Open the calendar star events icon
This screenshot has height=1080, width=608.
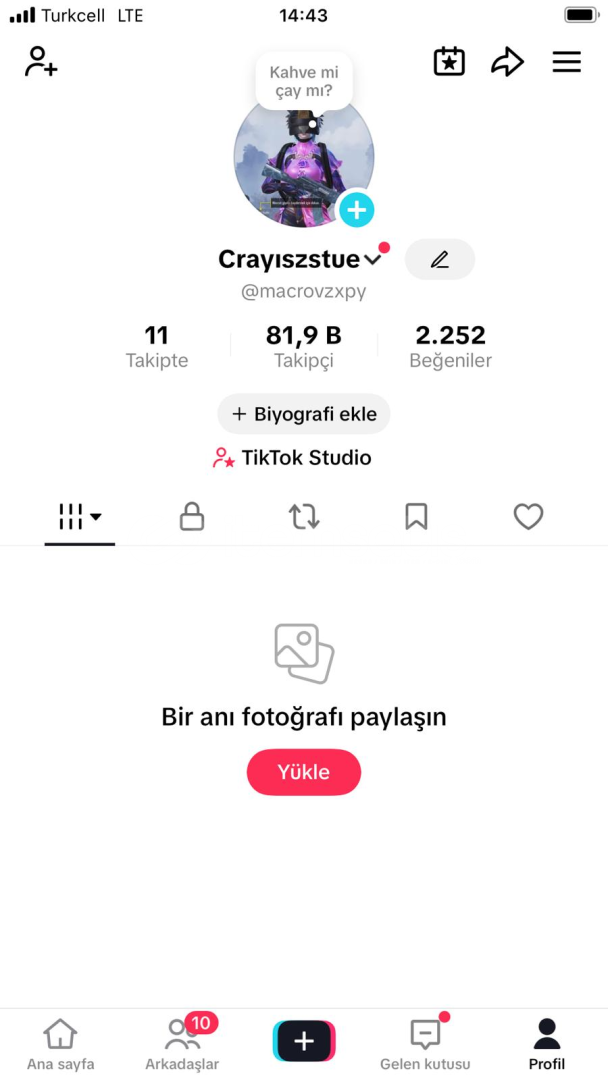coord(449,62)
